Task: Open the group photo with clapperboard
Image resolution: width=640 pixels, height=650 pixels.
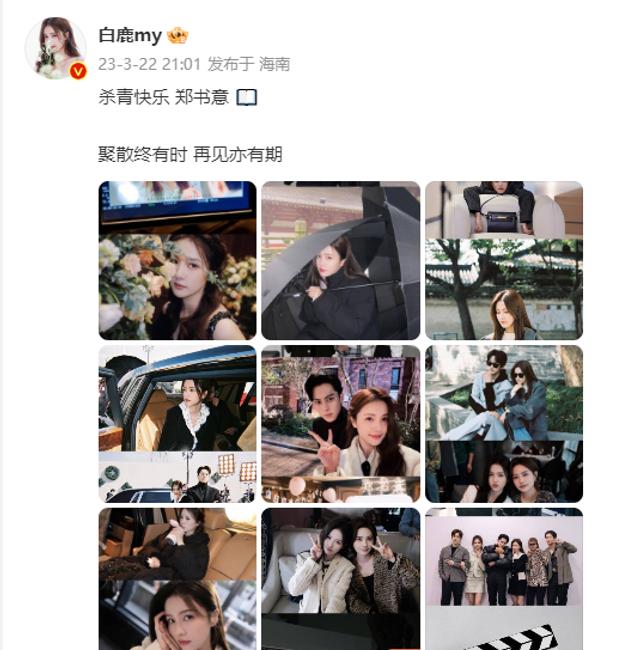Action: click(x=503, y=580)
